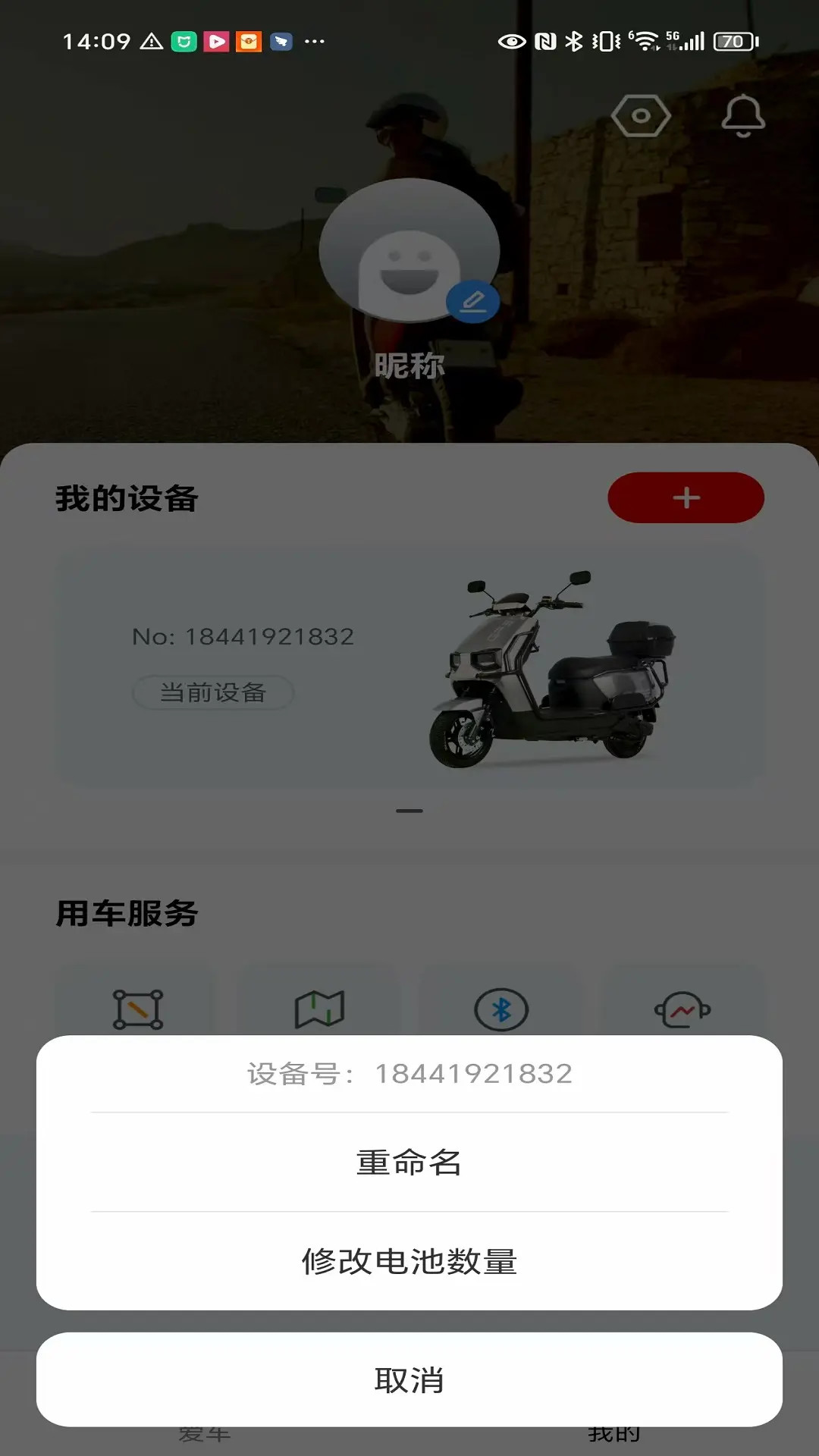The image size is (819, 1456).
Task: Tap 取消 to dismiss the dialog
Action: pos(409,1380)
